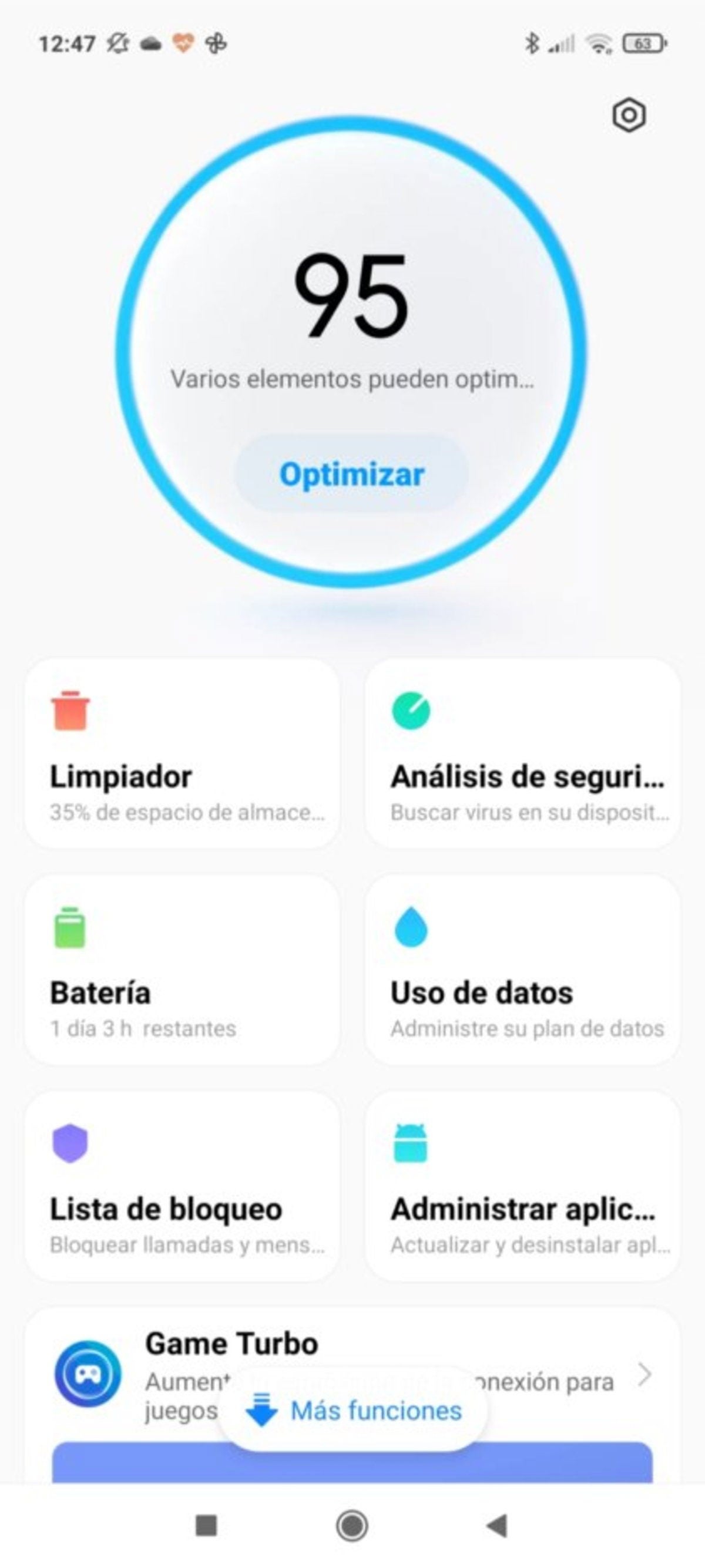705x1568 pixels.
Task: Open Lista de bloqueo
Action: point(182,1186)
